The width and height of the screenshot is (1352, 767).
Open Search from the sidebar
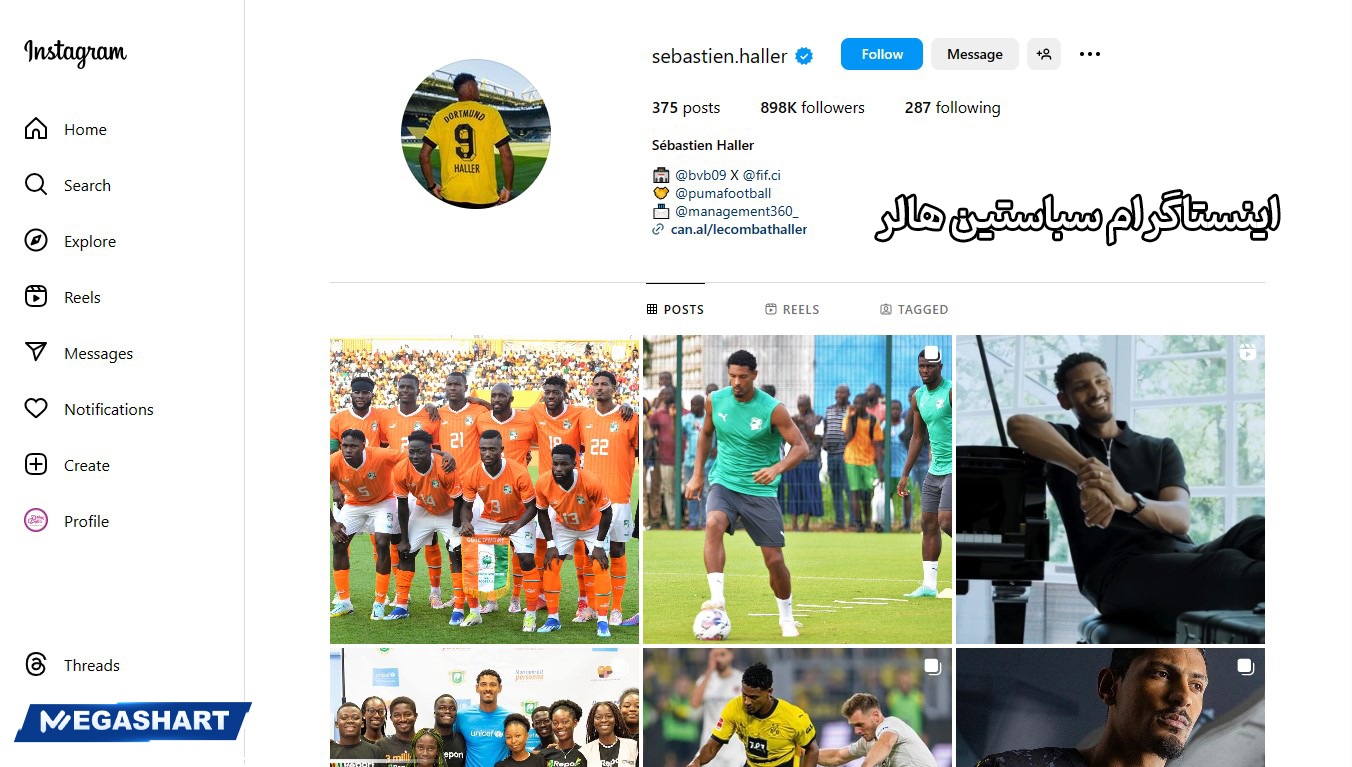click(86, 185)
